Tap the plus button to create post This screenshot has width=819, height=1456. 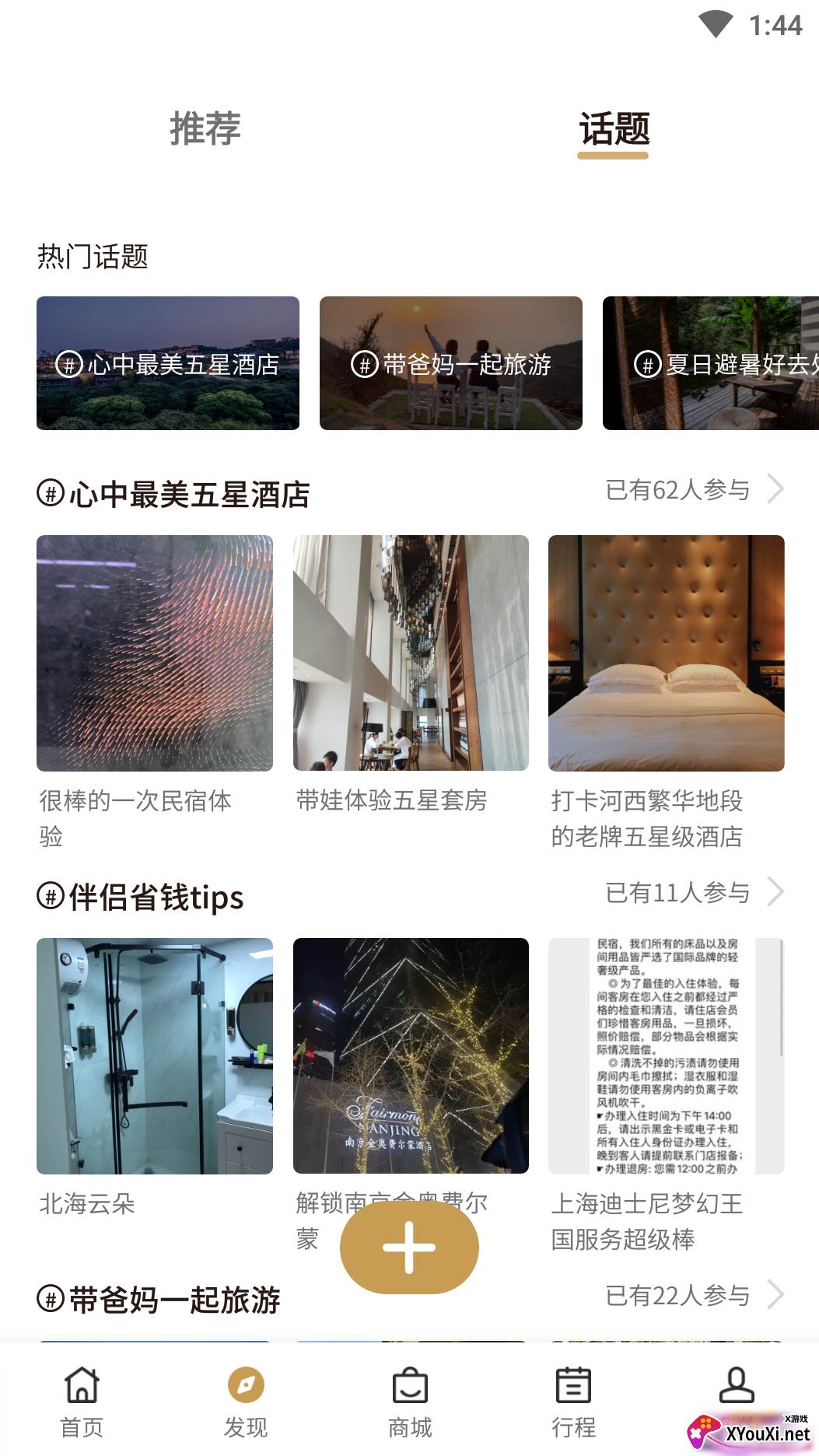coord(409,1248)
